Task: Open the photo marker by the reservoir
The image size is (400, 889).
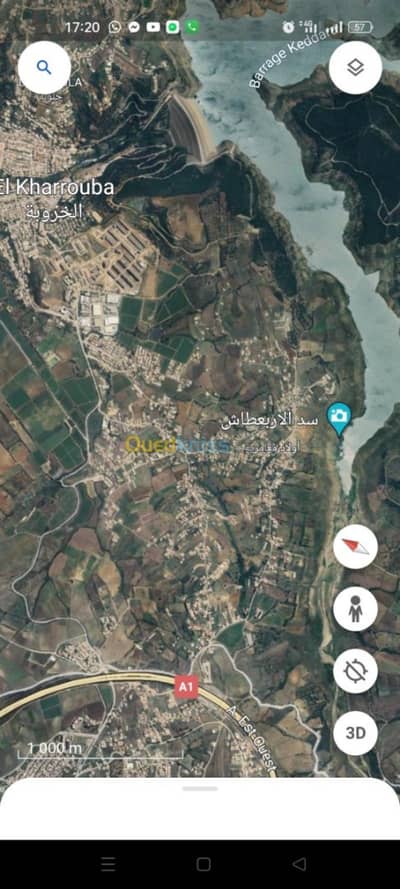Action: pos(339,418)
